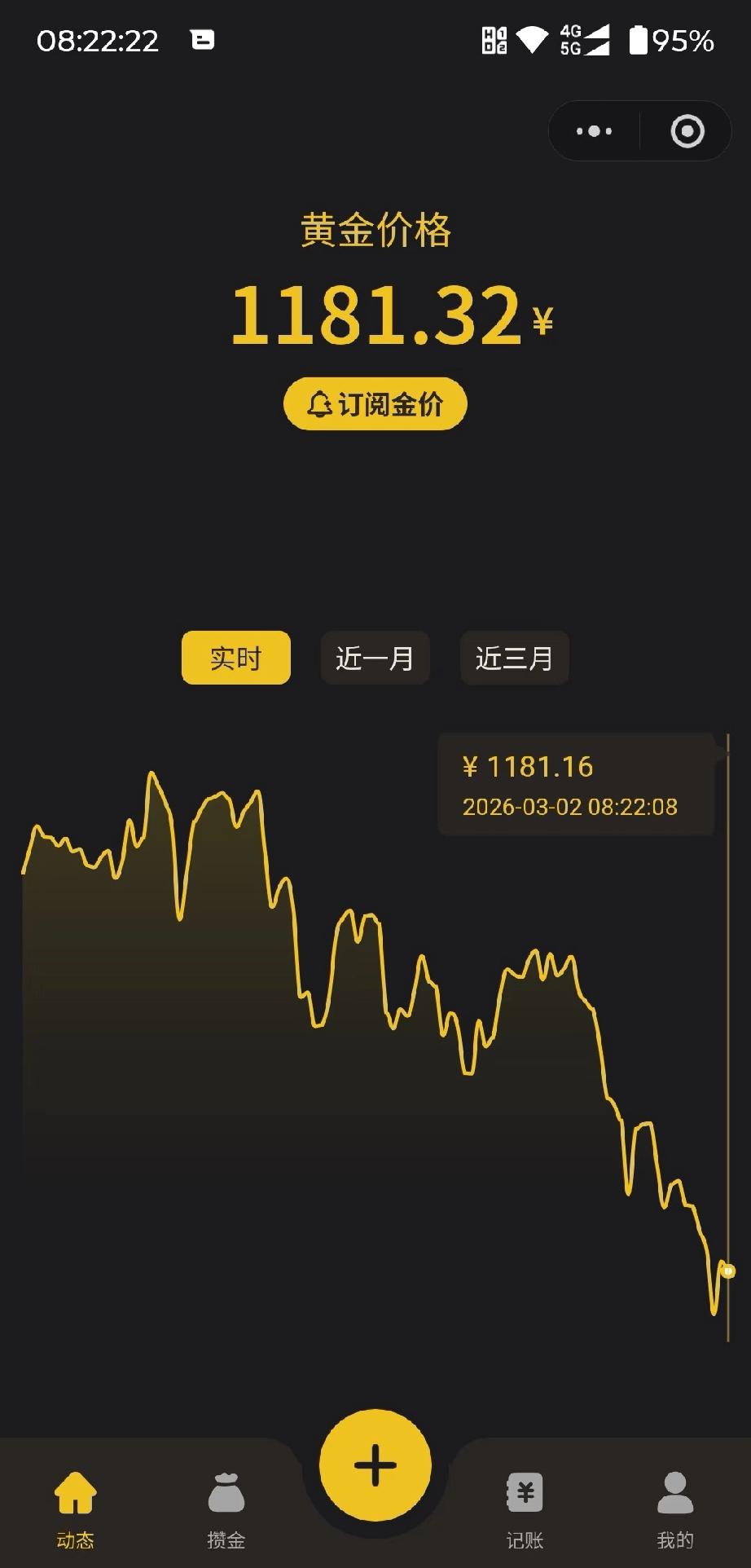Select the 实时 time range option
This screenshot has height=1568, width=751.
tap(235, 658)
